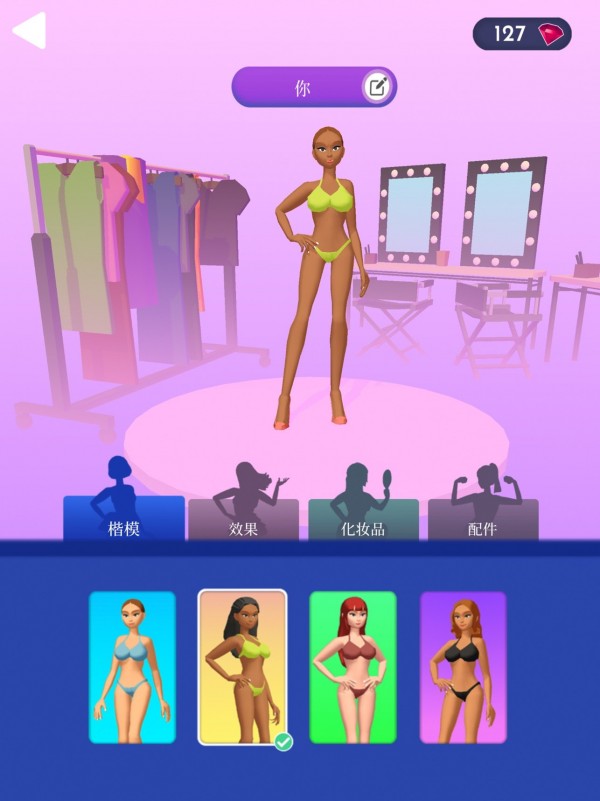
Task: Pick the red-haired model on green card
Action: [353, 667]
